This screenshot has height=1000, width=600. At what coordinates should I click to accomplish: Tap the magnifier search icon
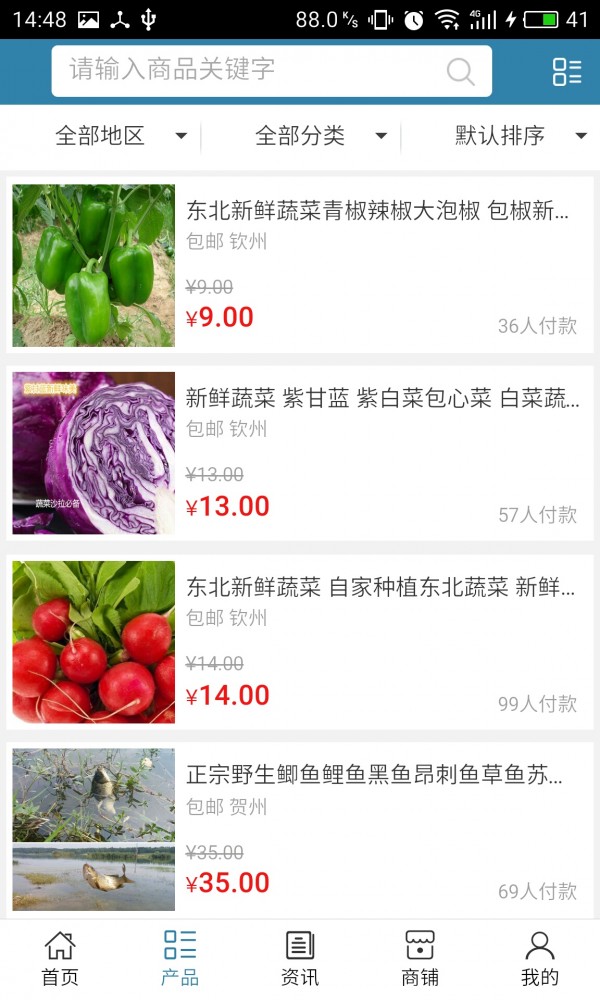click(x=460, y=71)
